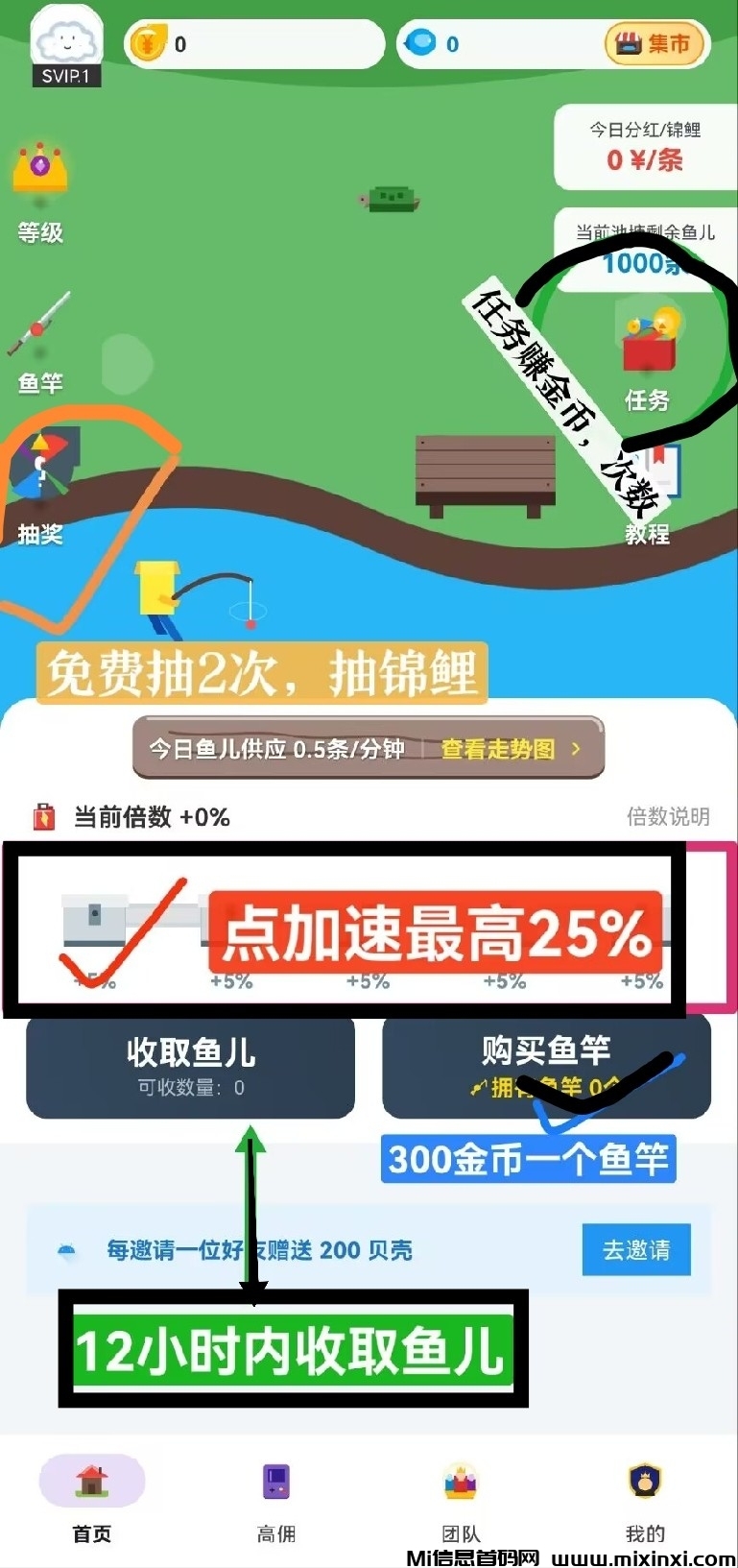Tap the 购买鱼竿 buy rod button

[x=546, y=1067]
